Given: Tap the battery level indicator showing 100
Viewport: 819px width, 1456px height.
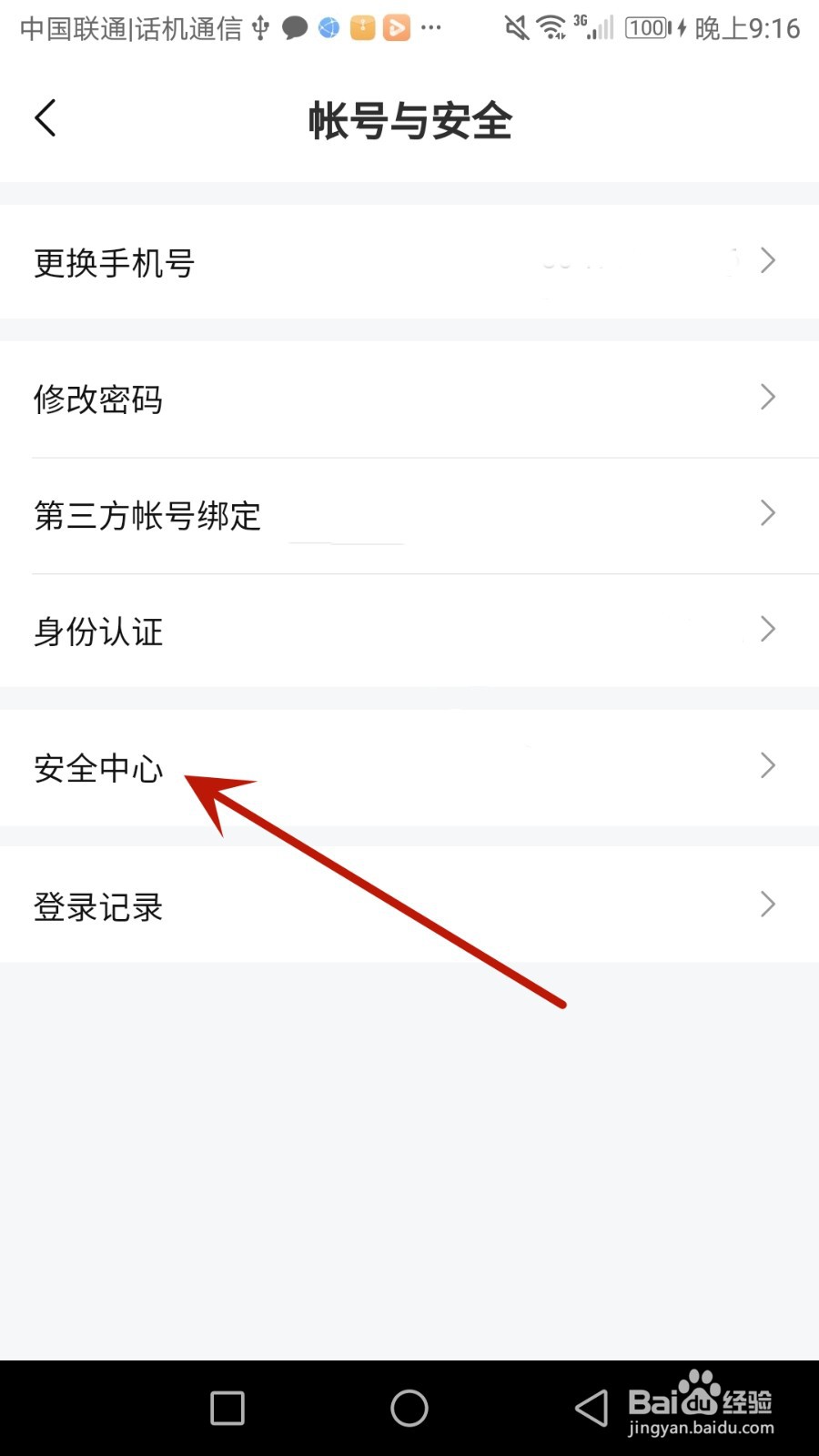Looking at the screenshot, I should tap(648, 27).
